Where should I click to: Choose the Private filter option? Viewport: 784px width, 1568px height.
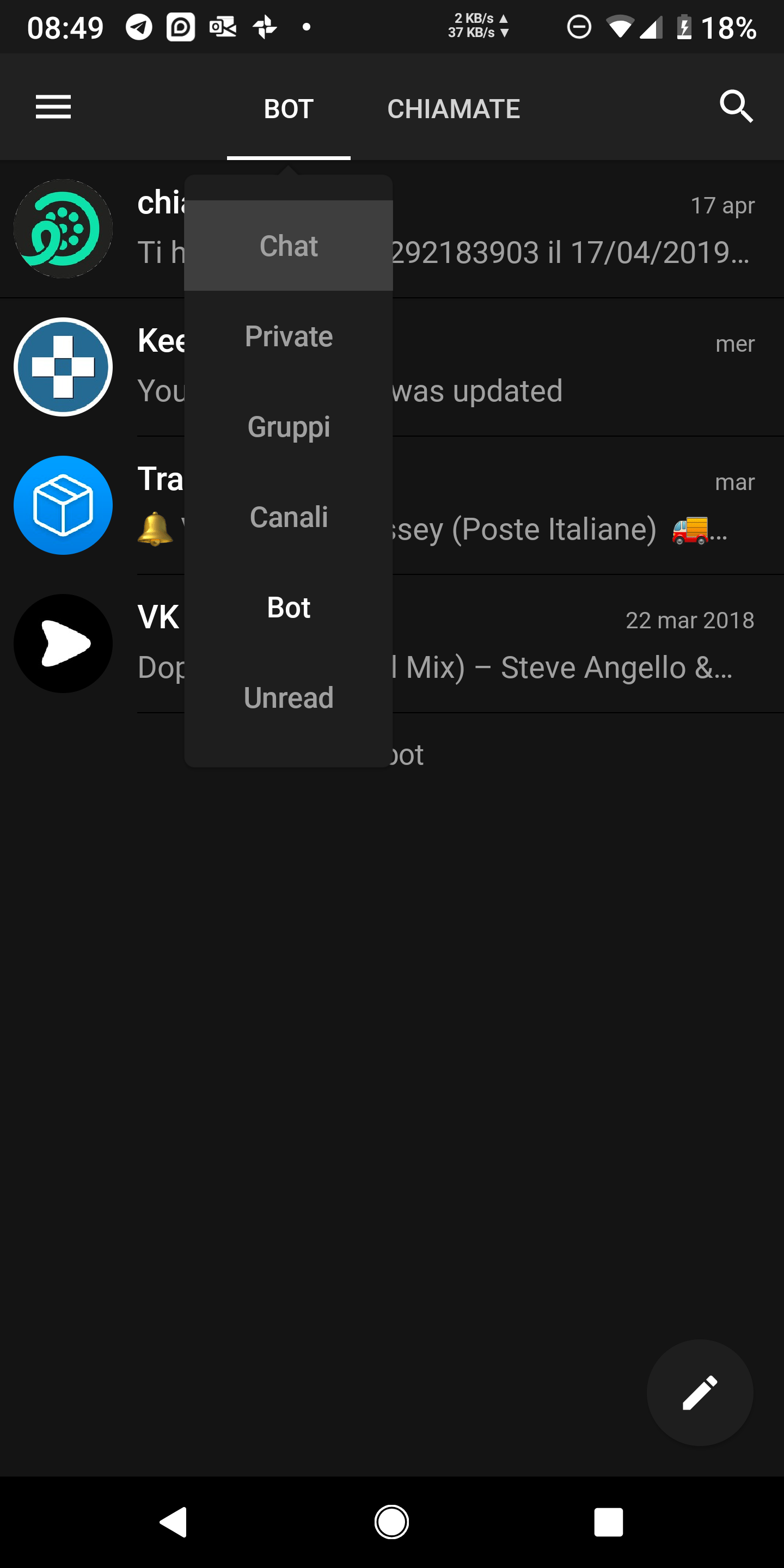tap(289, 336)
